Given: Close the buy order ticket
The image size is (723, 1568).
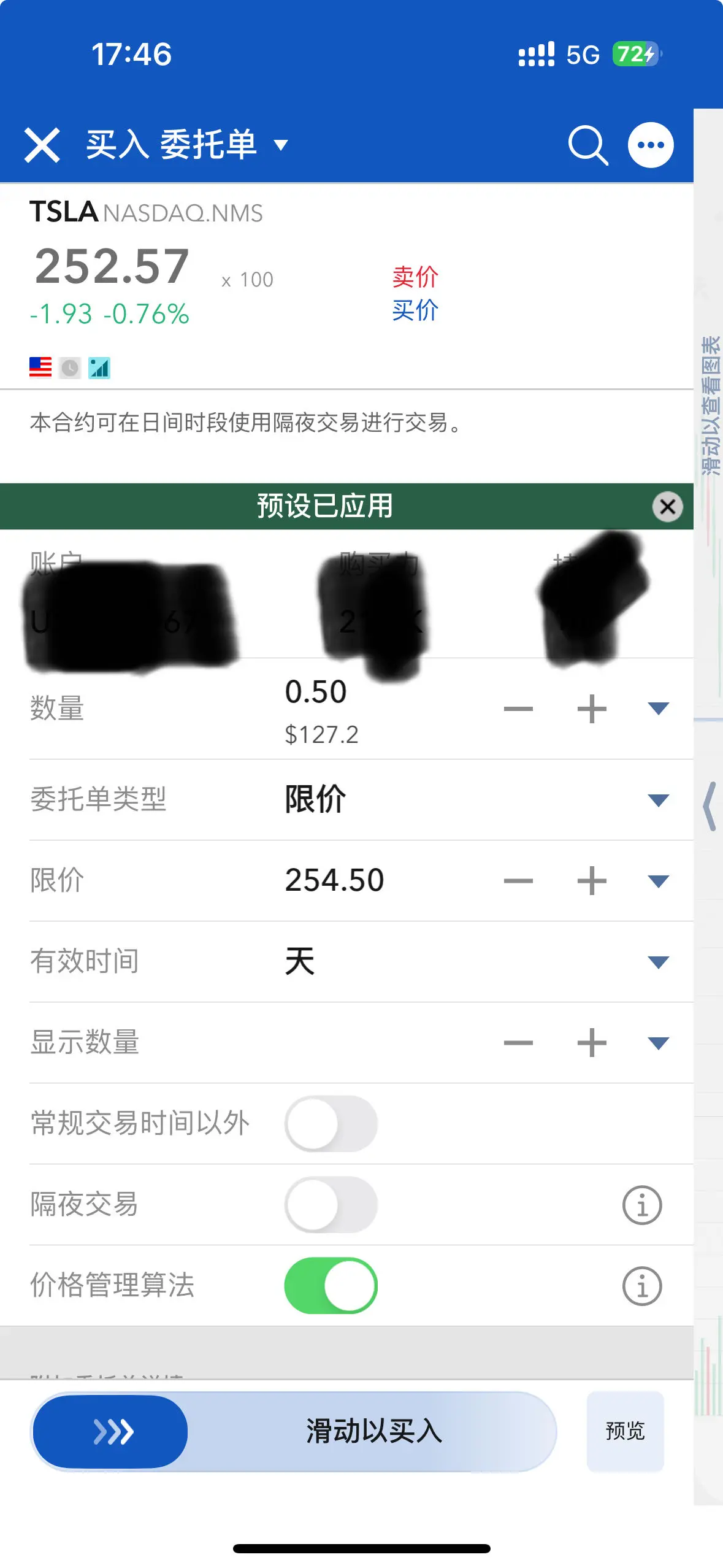Looking at the screenshot, I should click(42, 145).
